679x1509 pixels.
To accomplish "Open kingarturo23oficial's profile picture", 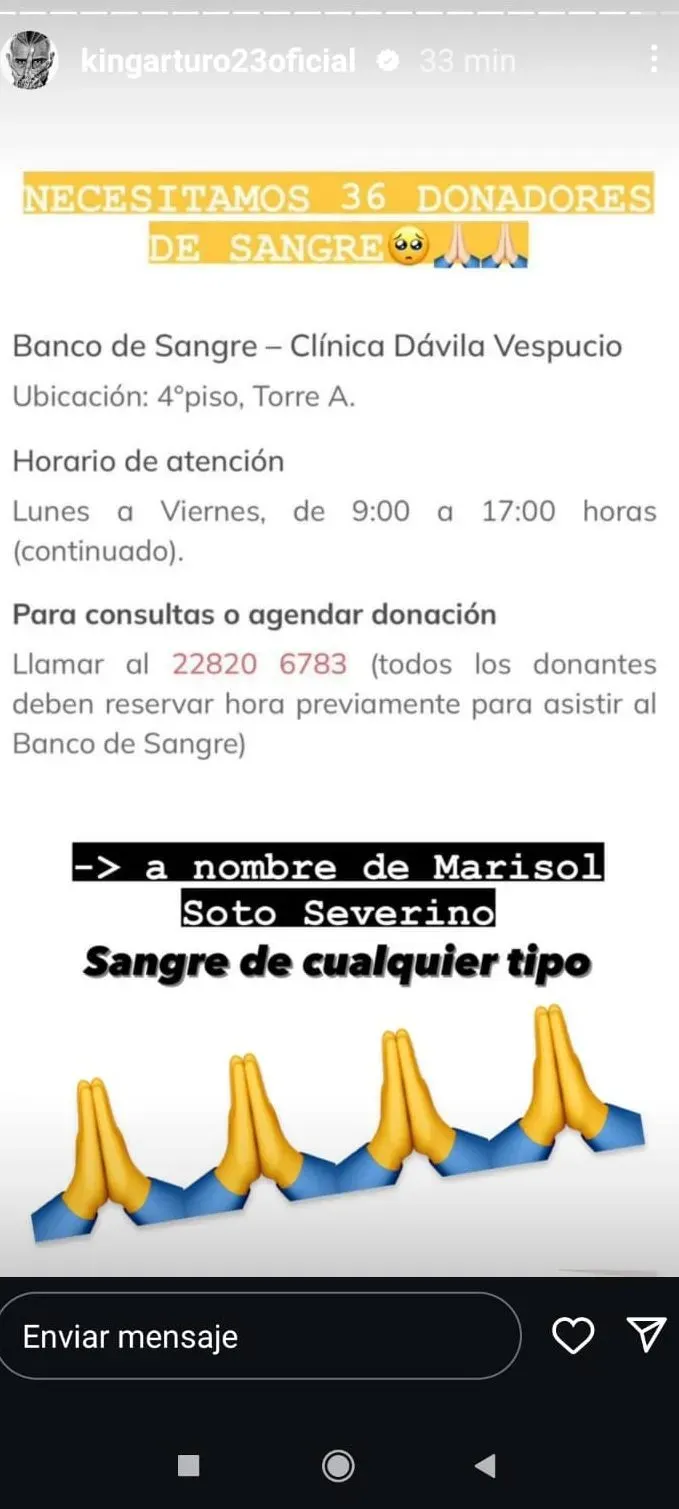I will (29, 61).
